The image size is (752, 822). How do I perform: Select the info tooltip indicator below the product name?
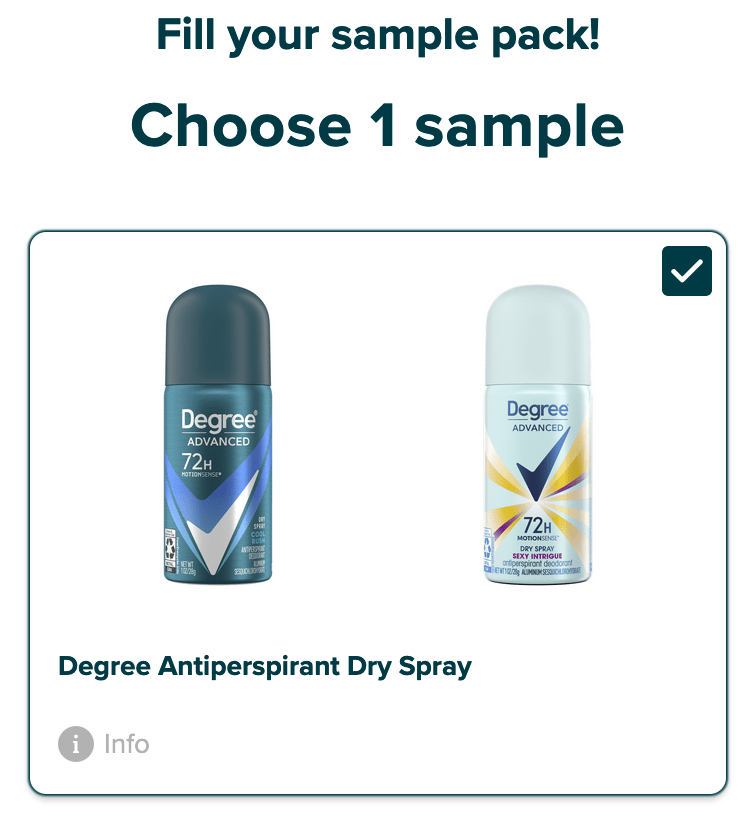click(x=73, y=742)
